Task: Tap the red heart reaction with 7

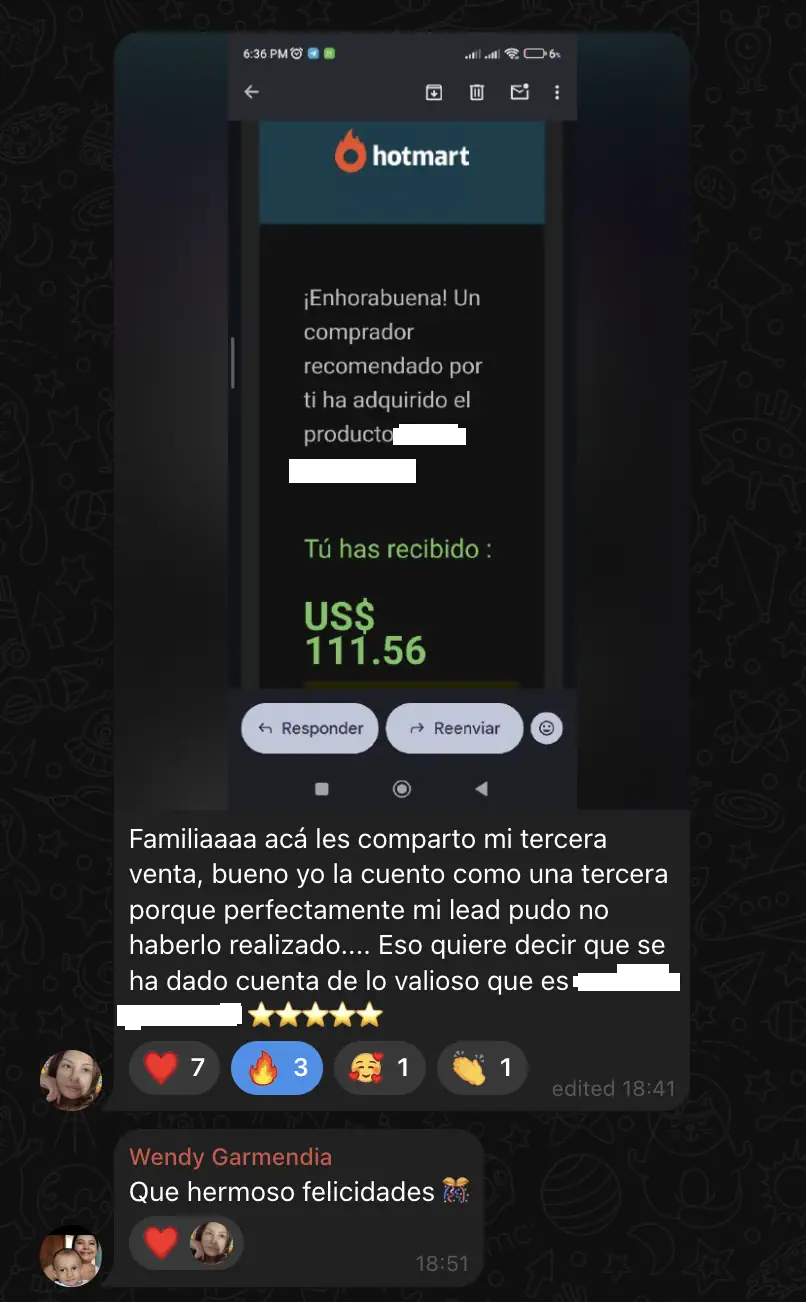Action: point(174,1068)
